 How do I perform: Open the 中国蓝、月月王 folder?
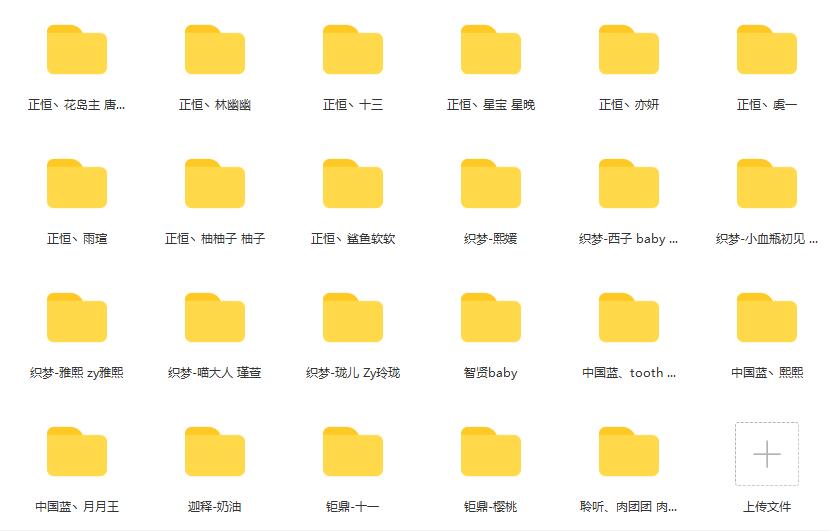click(x=77, y=453)
